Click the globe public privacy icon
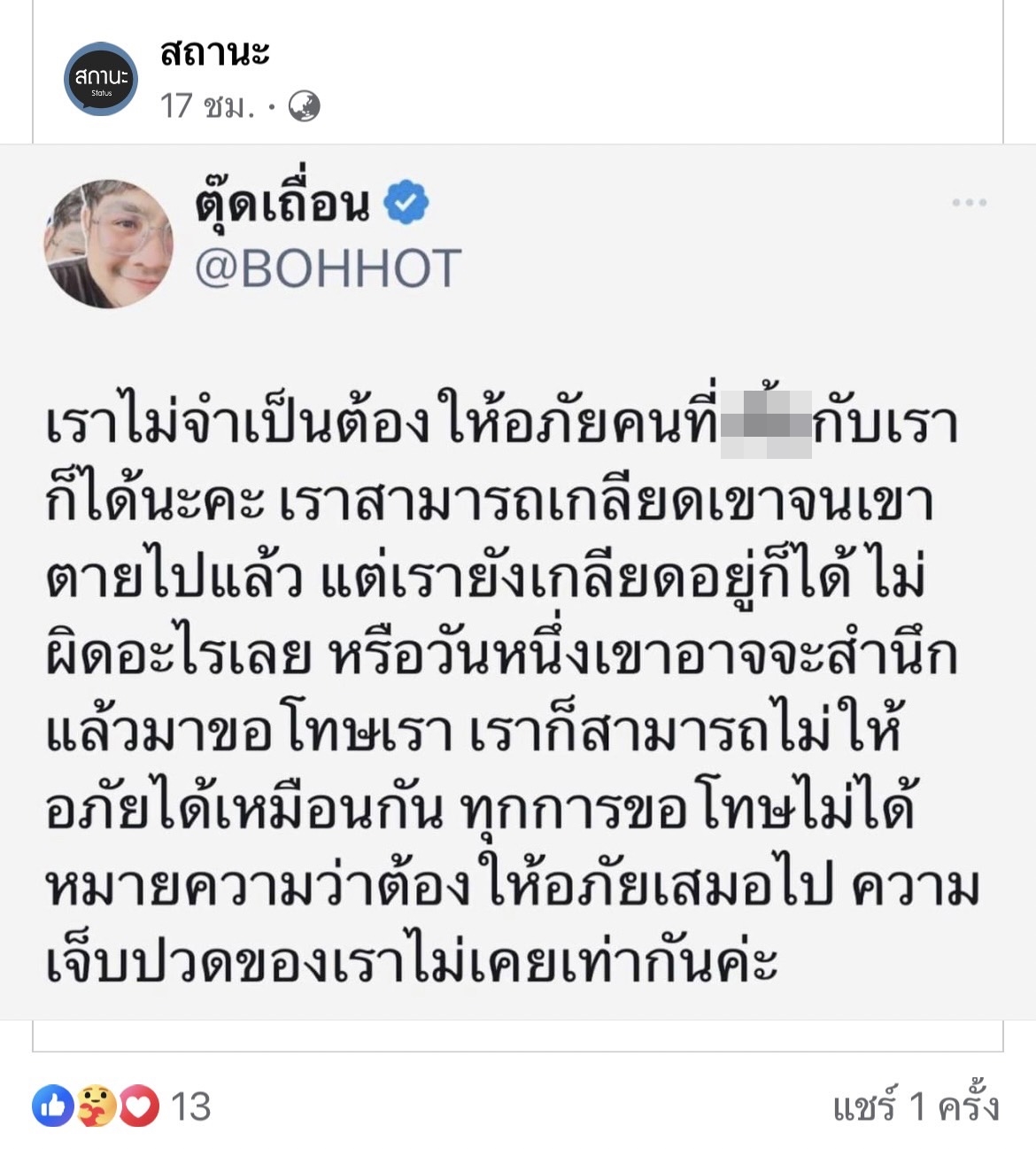 [305, 106]
